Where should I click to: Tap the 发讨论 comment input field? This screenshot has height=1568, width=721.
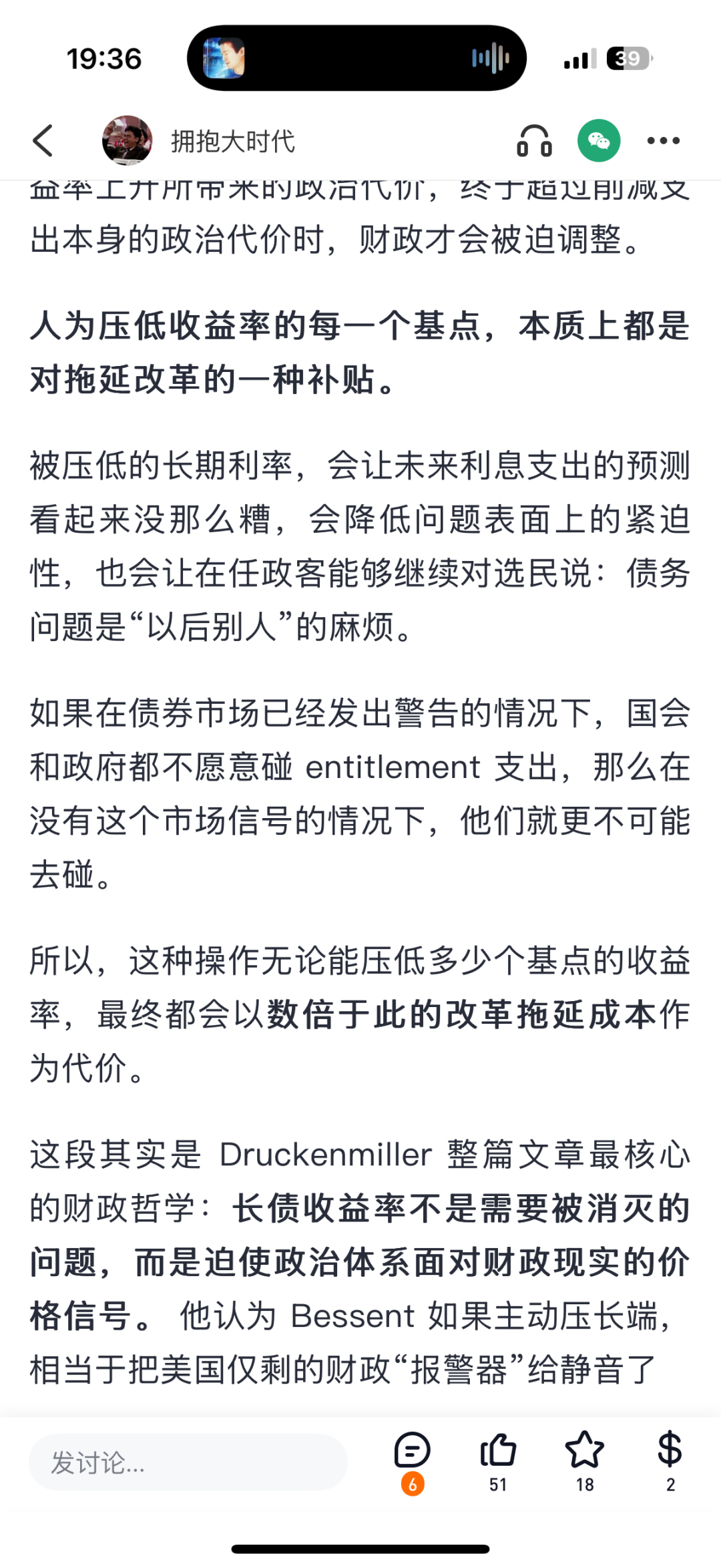coord(188,1462)
